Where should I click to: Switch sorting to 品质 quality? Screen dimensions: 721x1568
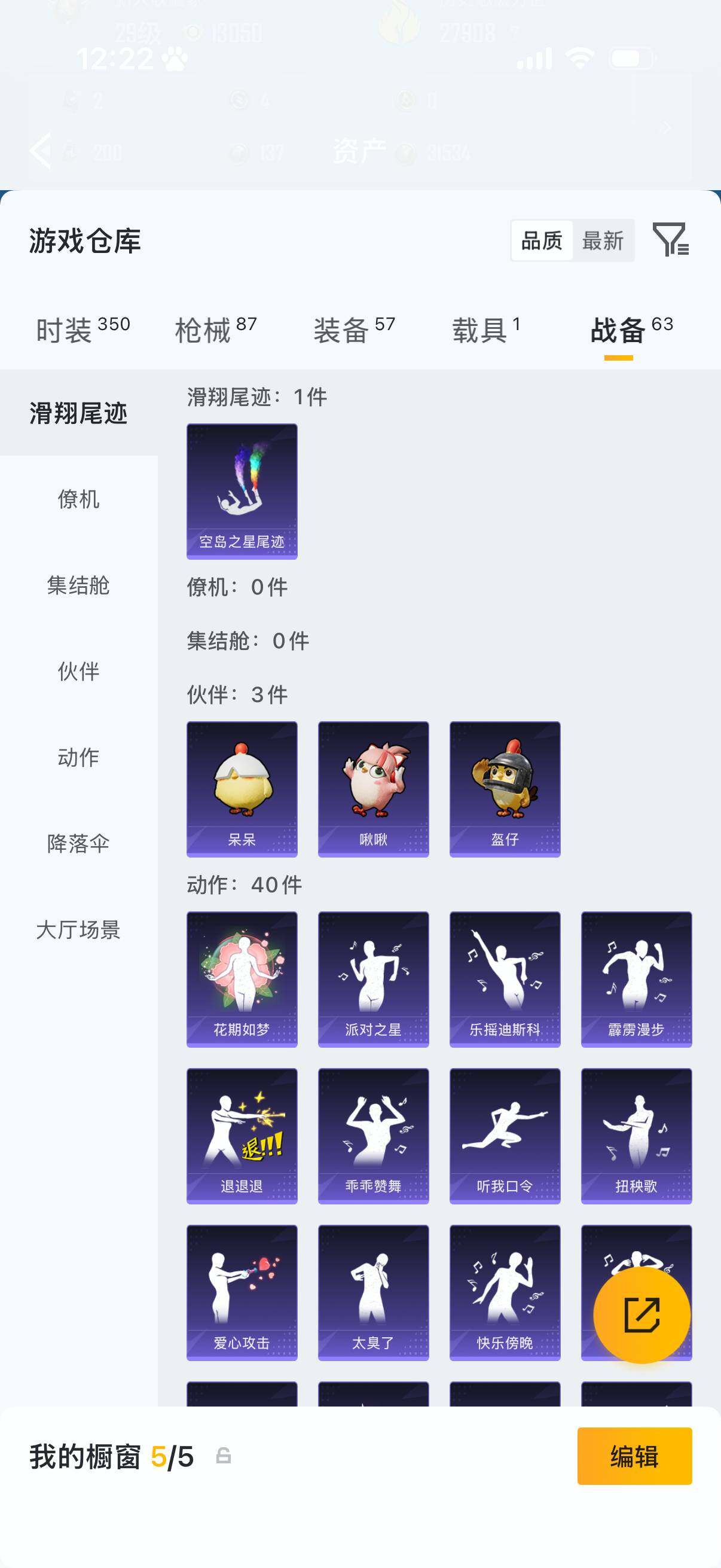543,241
